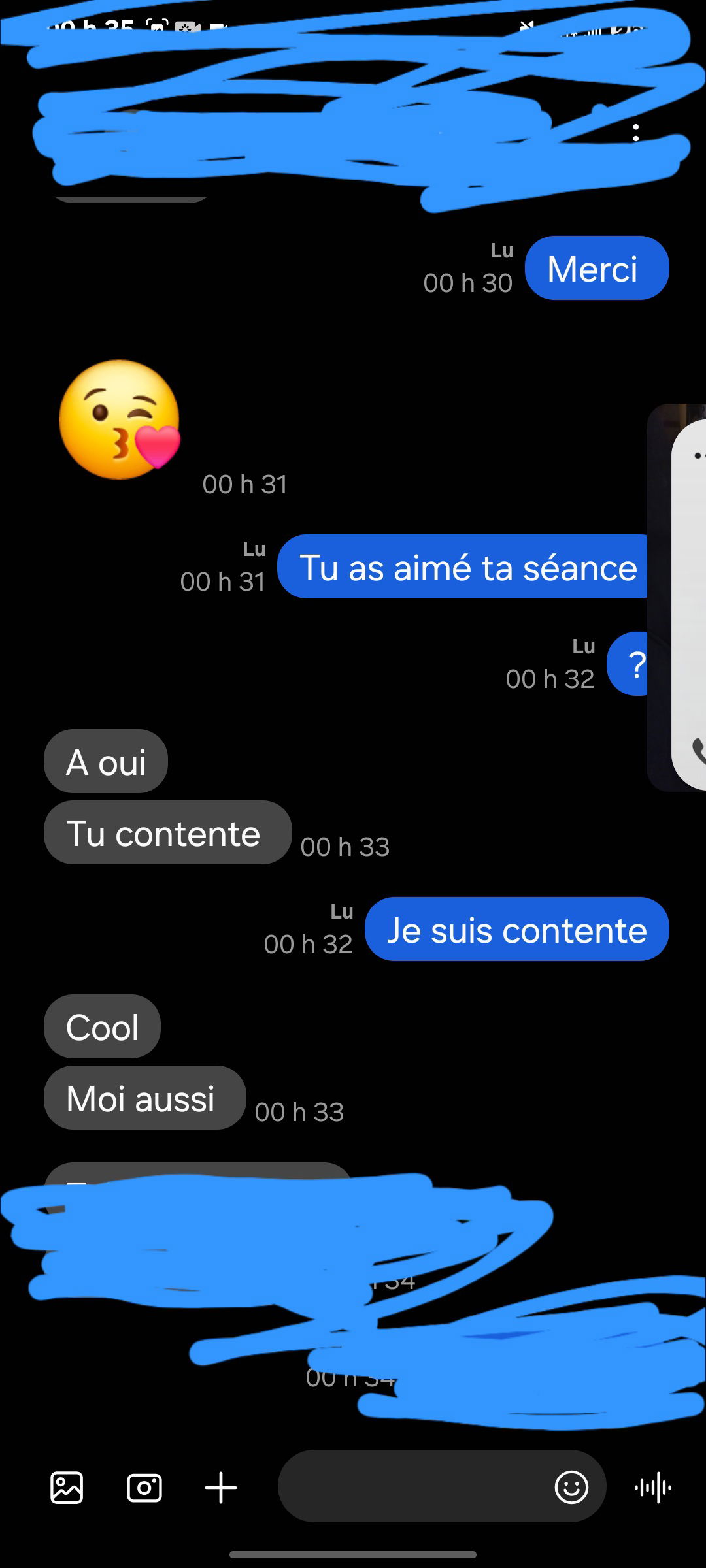Viewport: 706px width, 1568px height.
Task: Open the floating call window at the edge
Action: point(683,598)
